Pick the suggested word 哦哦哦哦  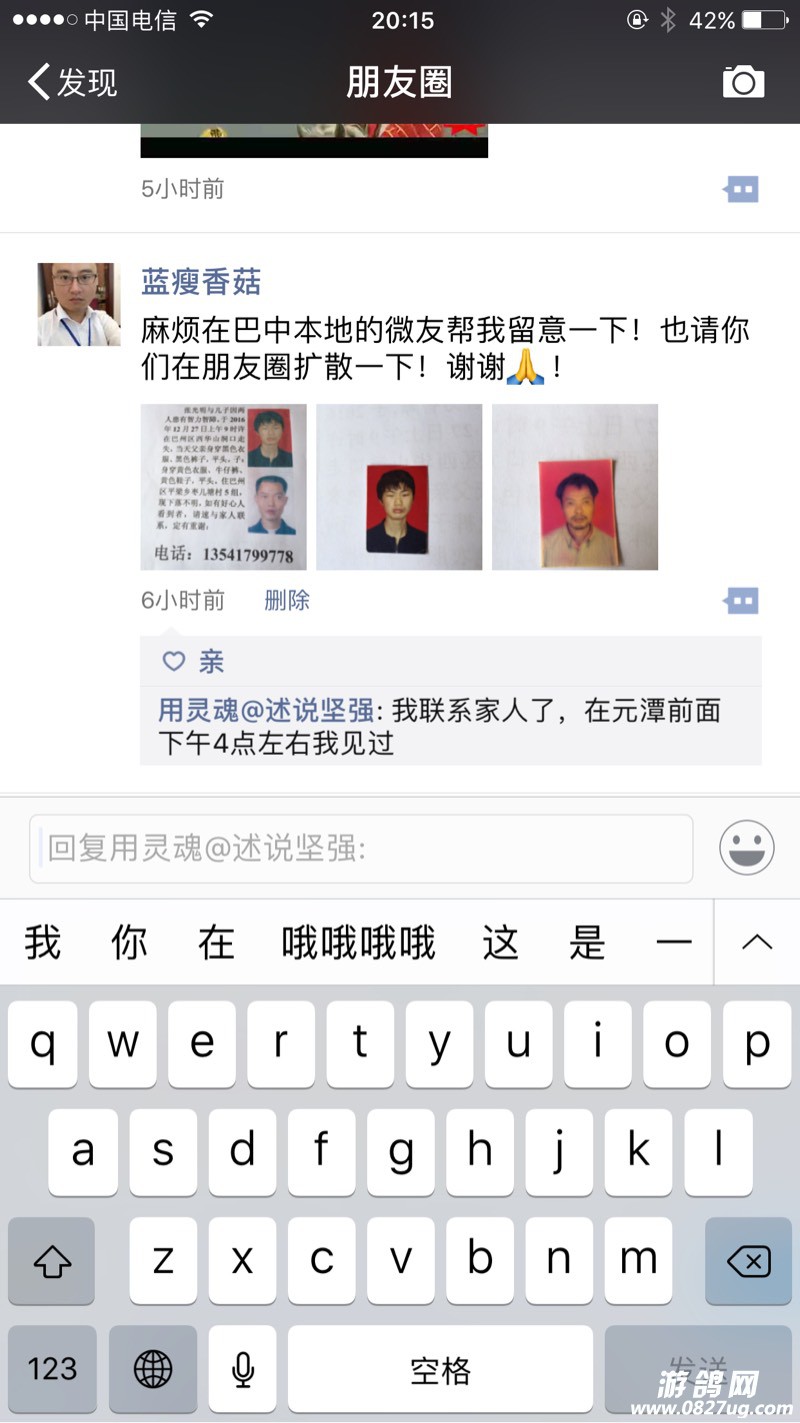click(359, 943)
